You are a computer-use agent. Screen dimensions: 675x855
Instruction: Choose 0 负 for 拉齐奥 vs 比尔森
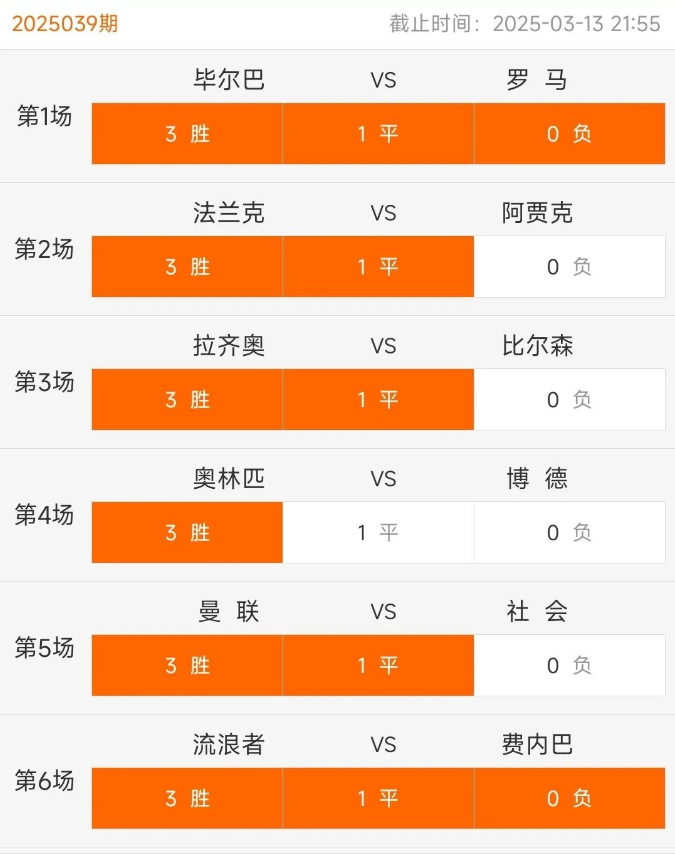[x=569, y=400]
